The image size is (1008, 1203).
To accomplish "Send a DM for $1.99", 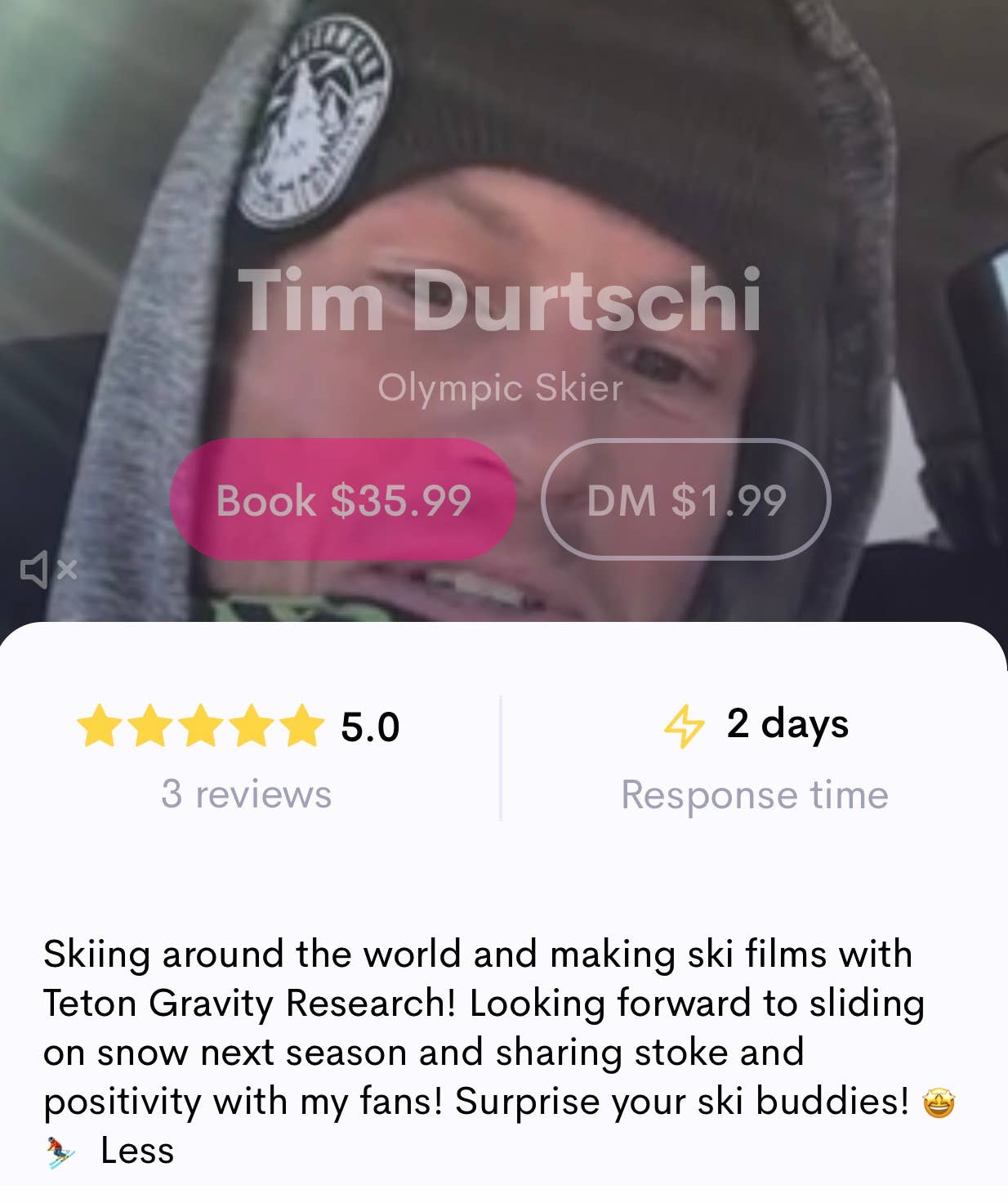I will [x=686, y=499].
